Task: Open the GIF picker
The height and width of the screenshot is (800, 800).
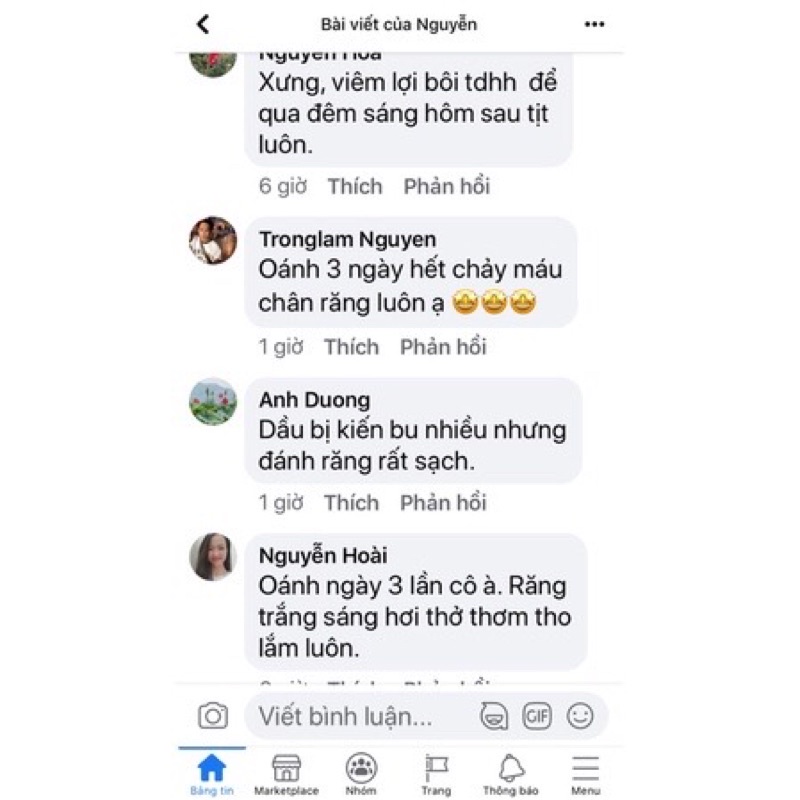Action: (x=537, y=716)
